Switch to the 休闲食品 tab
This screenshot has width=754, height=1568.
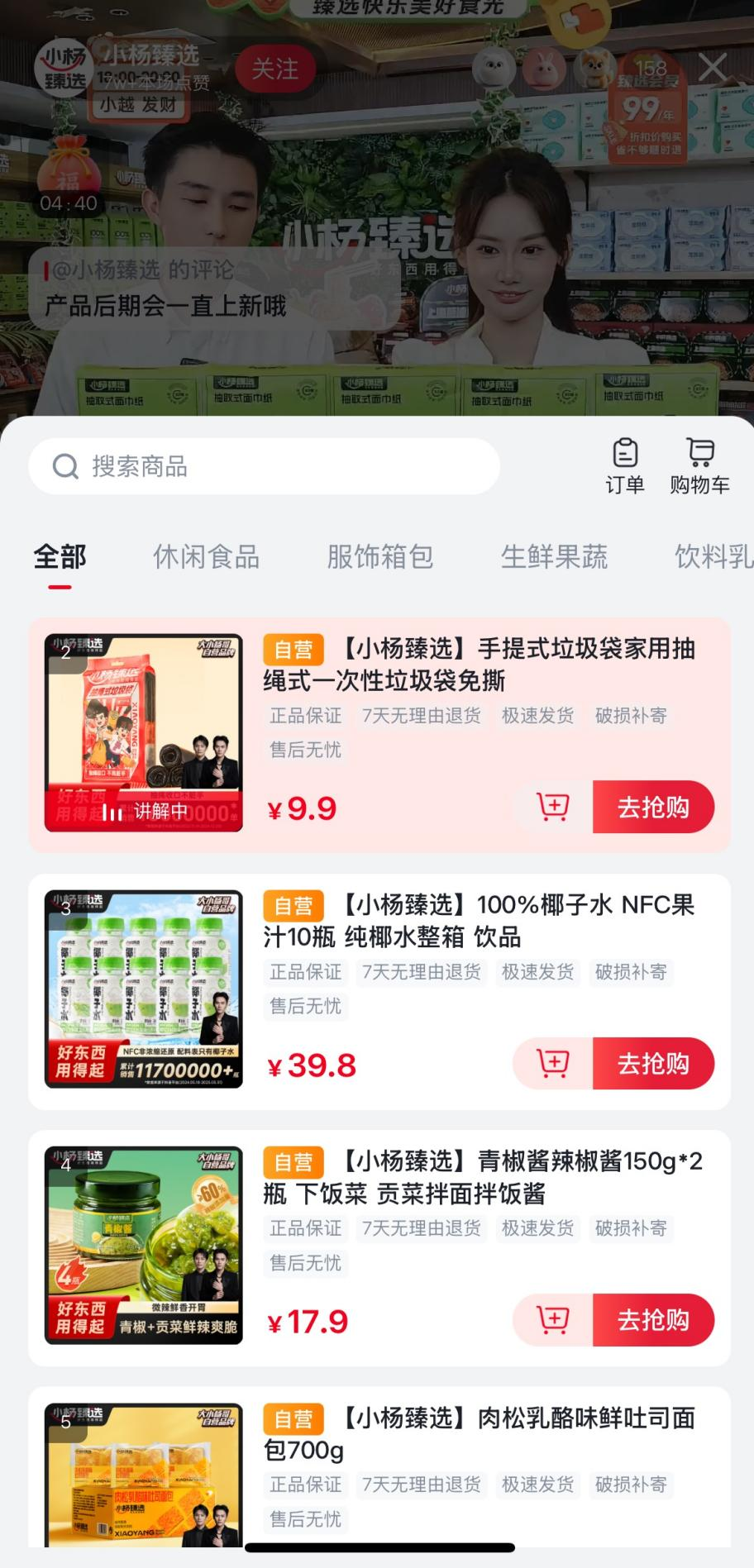coord(206,557)
